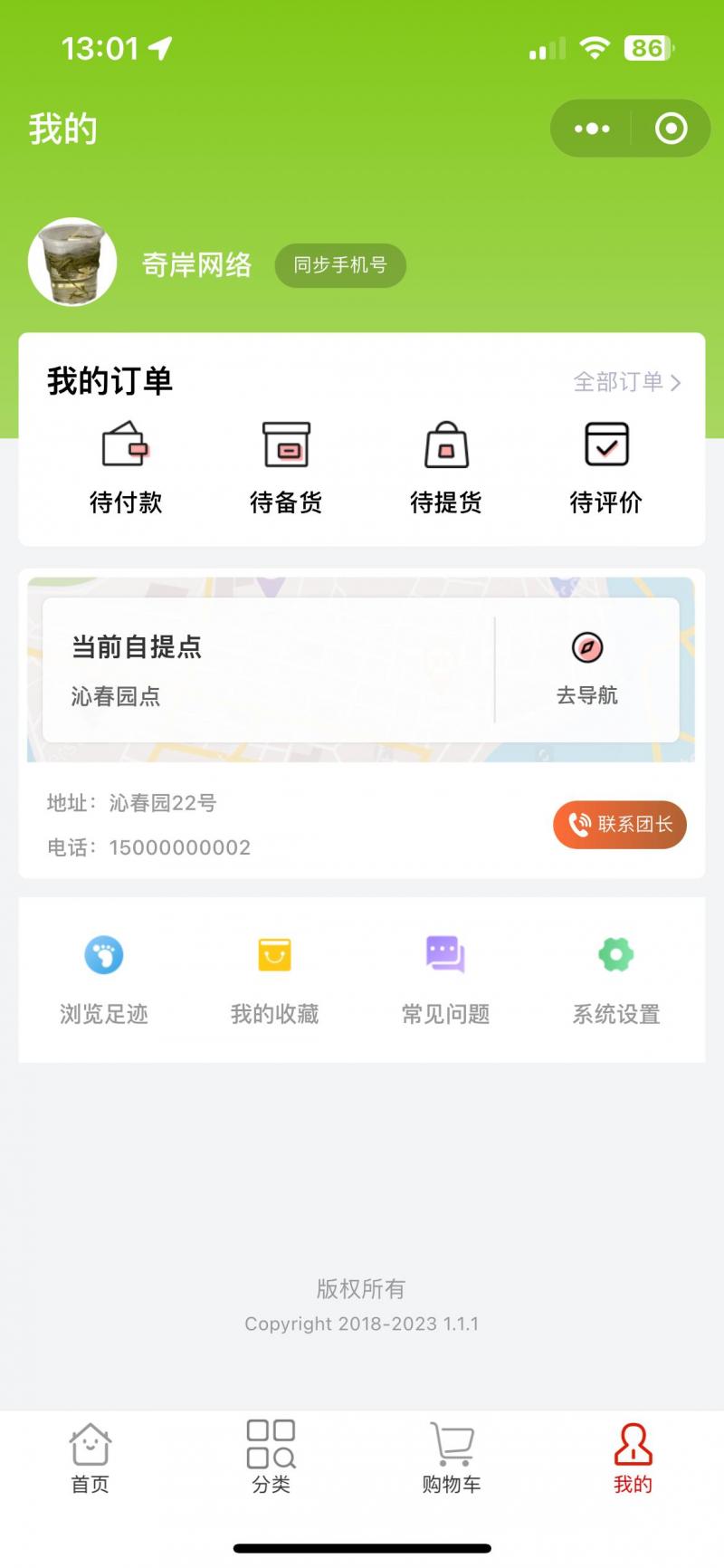Open the profile avatar picture
This screenshot has width=724, height=1568.
[x=72, y=262]
